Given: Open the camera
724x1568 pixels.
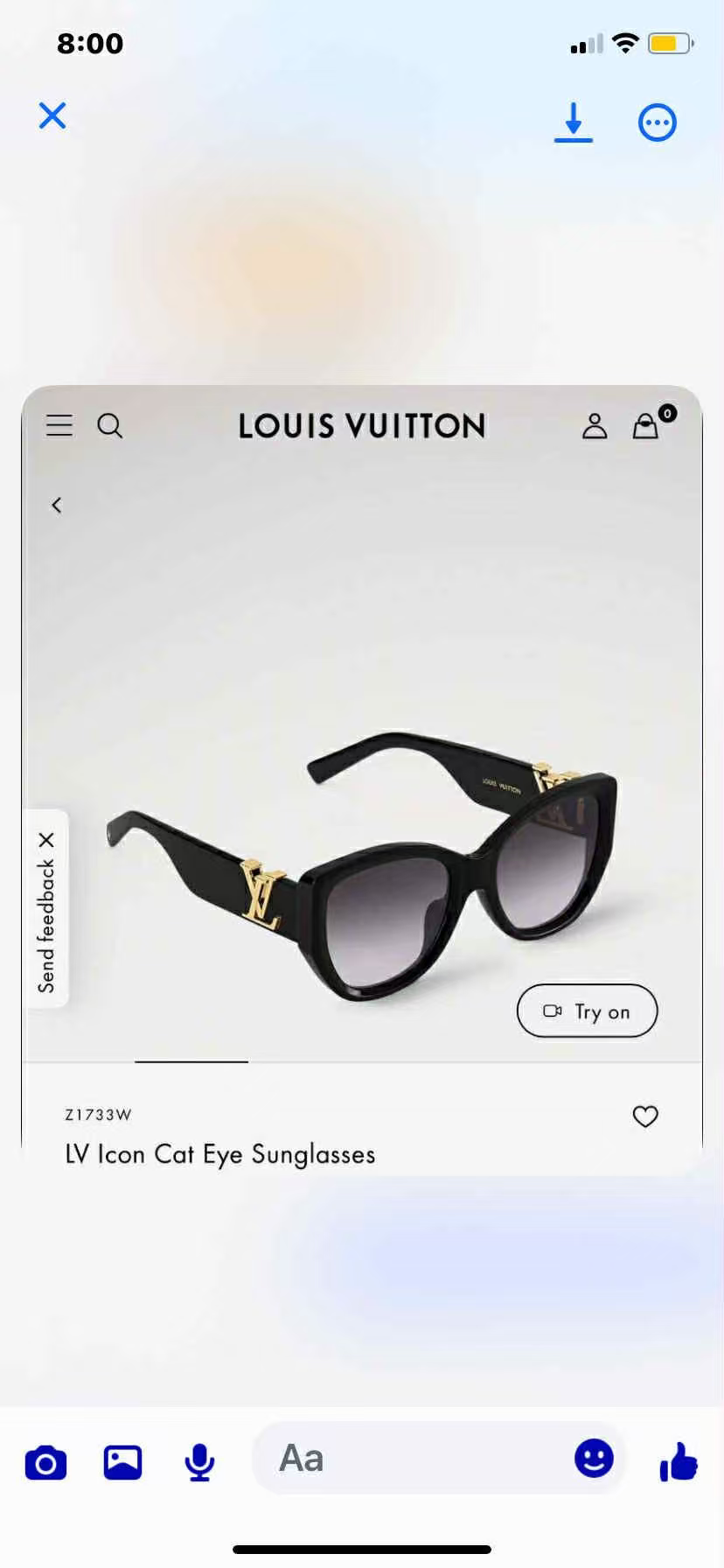Looking at the screenshot, I should click(x=45, y=1462).
